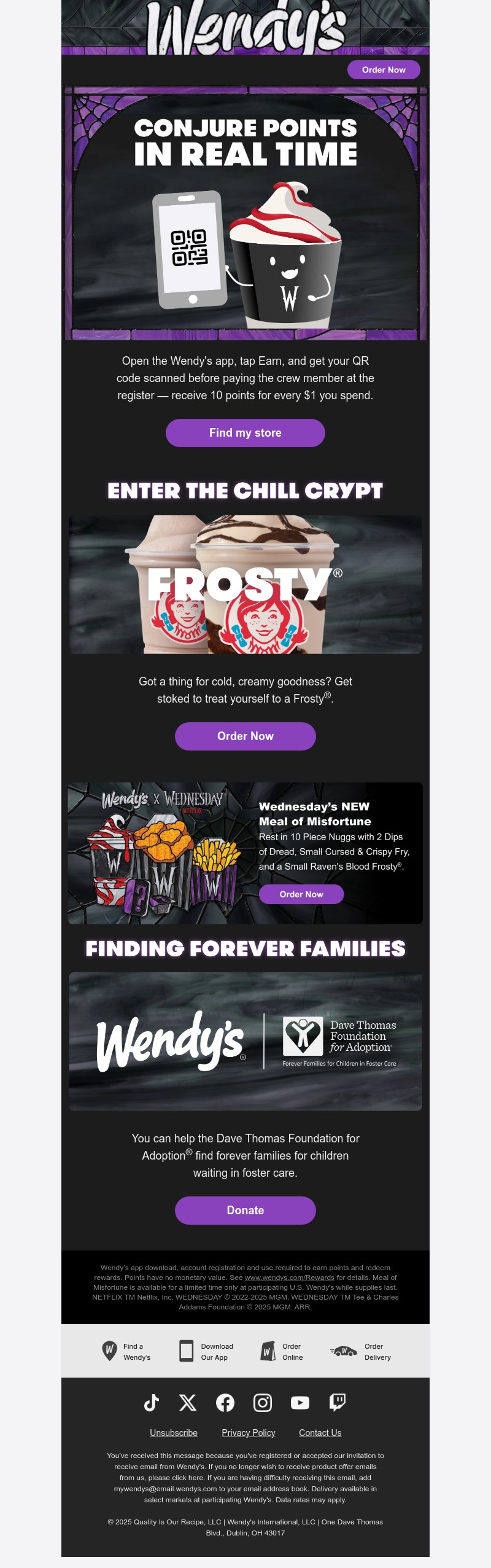Tap the Unsubscribe link
491x1568 pixels.
coord(174,1433)
